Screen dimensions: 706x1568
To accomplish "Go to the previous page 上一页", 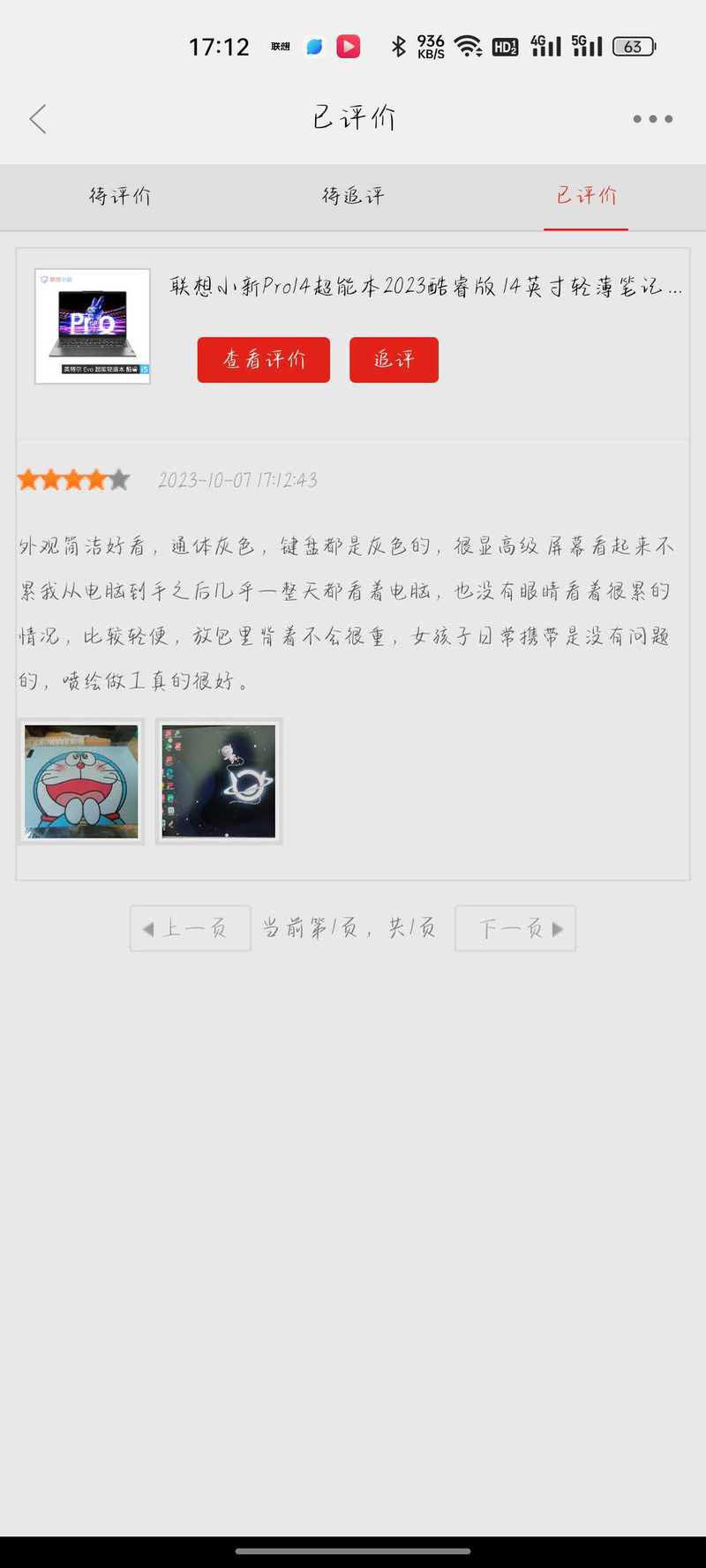I will (191, 928).
